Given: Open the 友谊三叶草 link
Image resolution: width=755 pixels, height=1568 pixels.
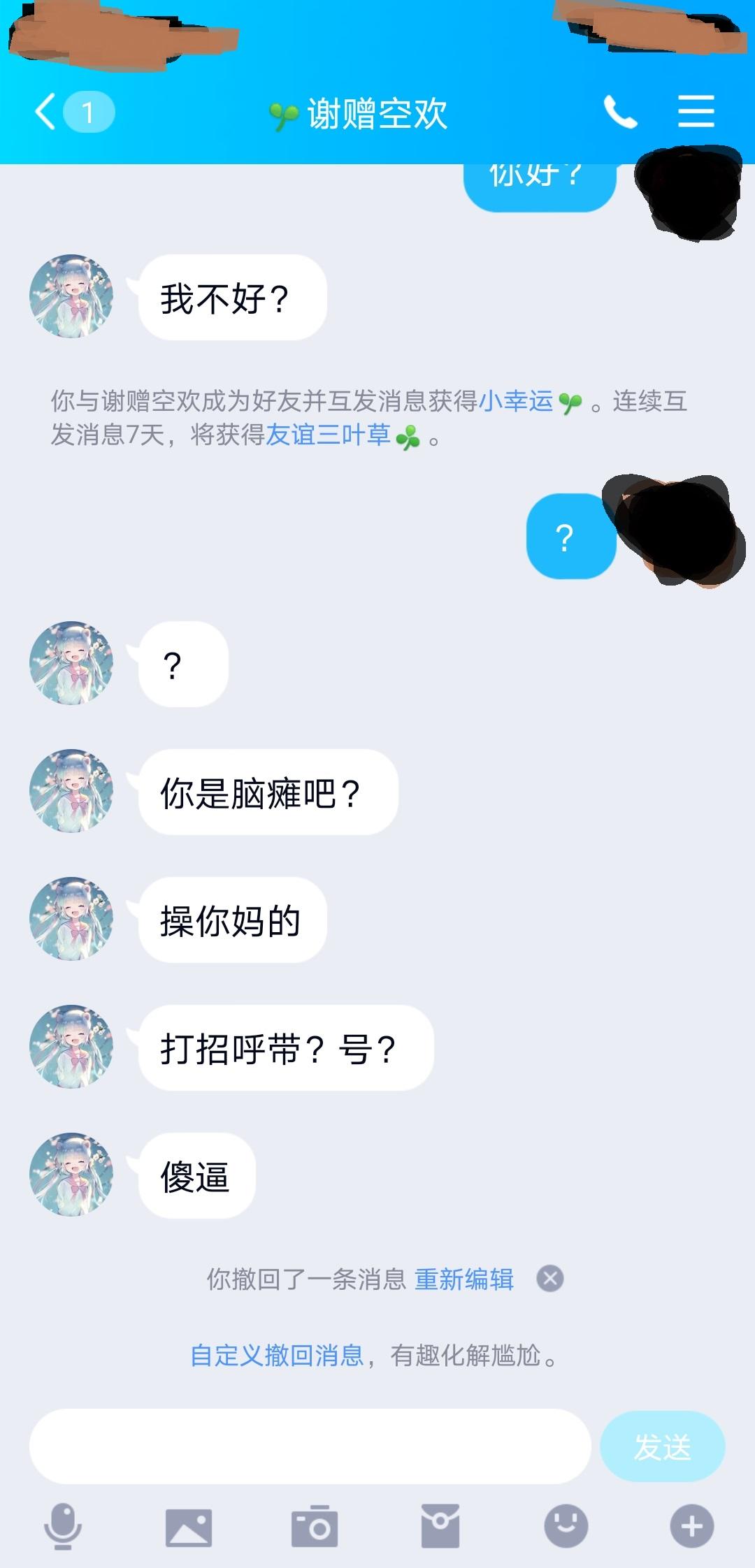Looking at the screenshot, I should [x=328, y=435].
